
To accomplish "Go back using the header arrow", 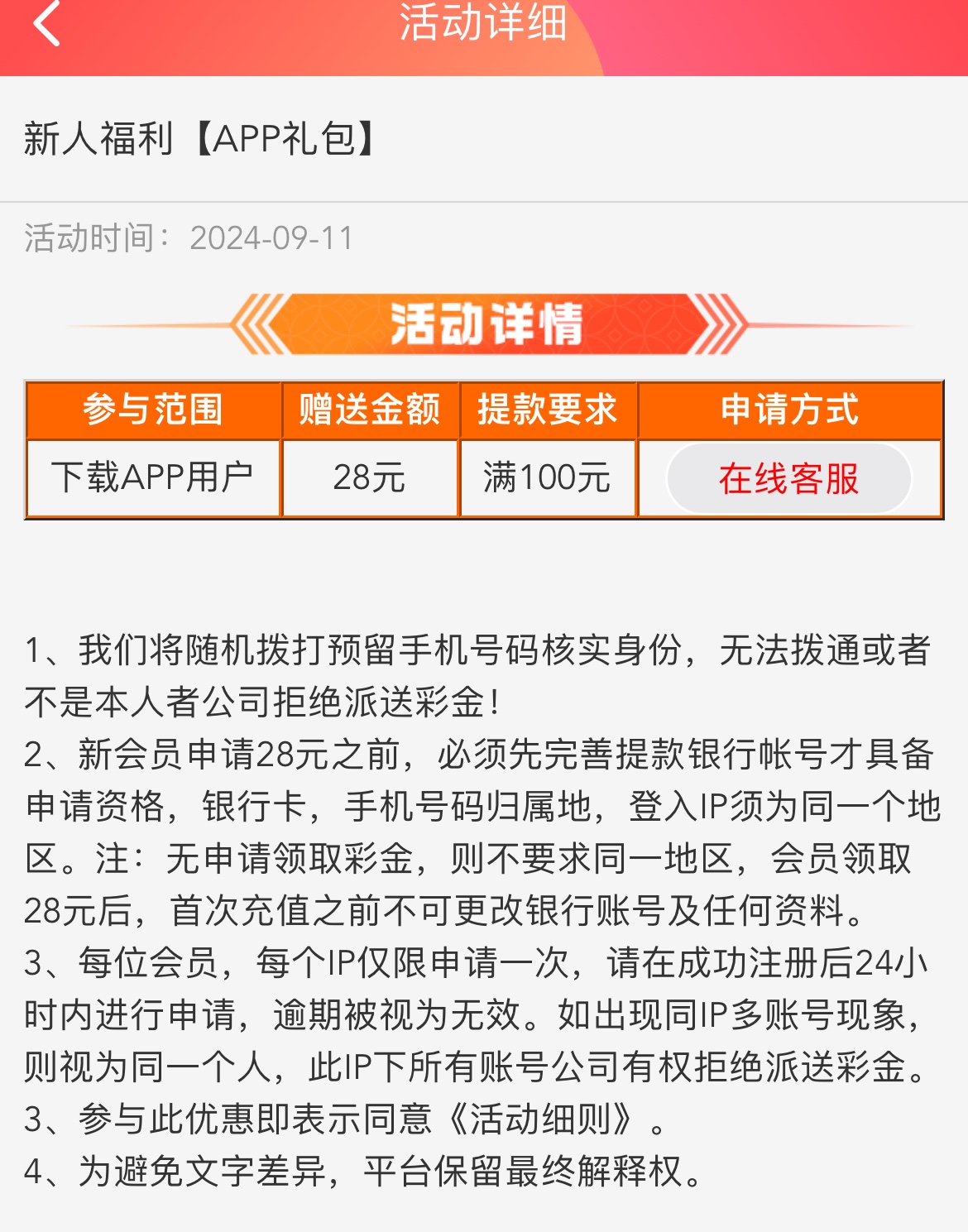I will 47,23.
